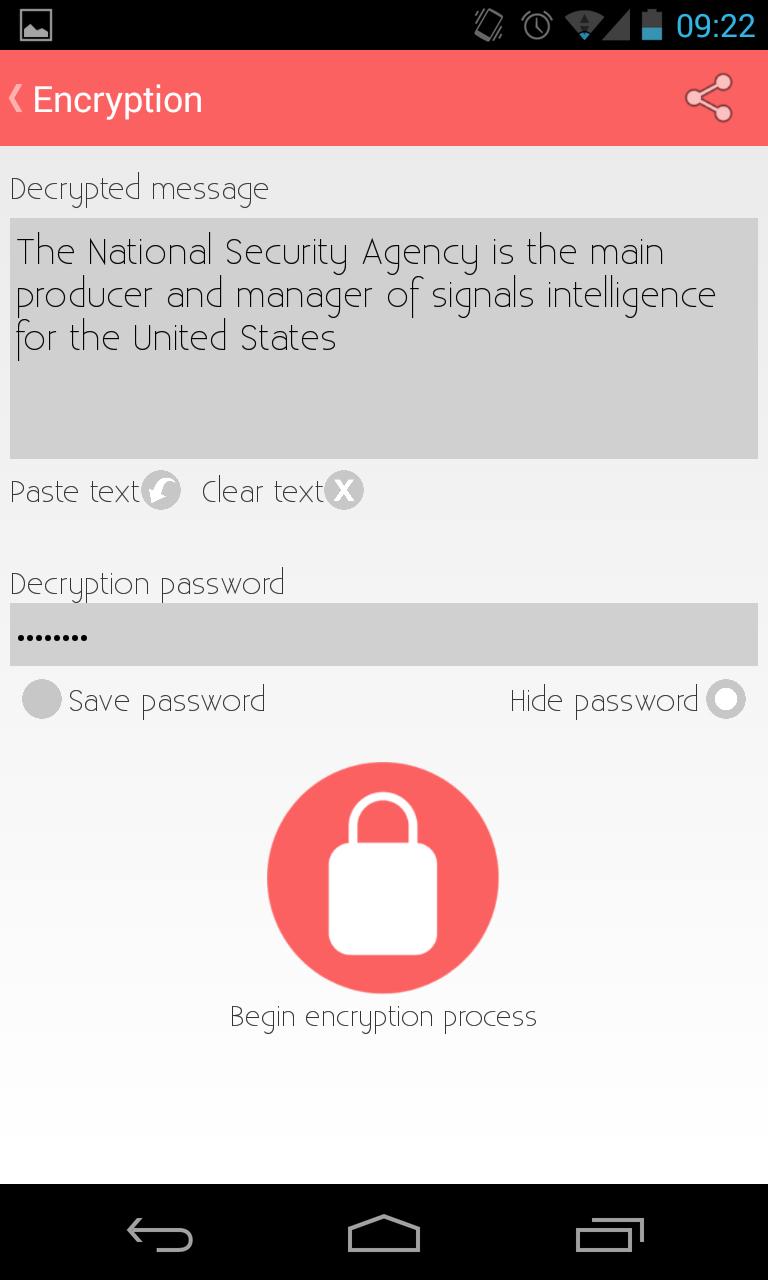Tap the Decrypted message text area
Viewport: 768px width, 1280px height.
pos(383,335)
